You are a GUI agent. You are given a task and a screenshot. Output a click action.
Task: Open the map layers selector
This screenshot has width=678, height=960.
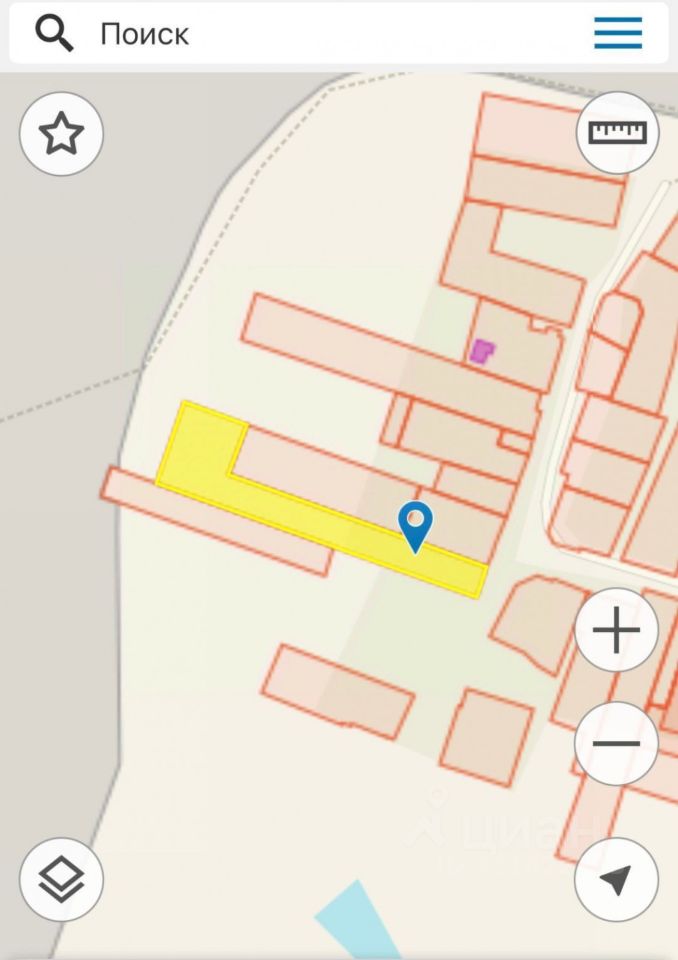[x=61, y=879]
